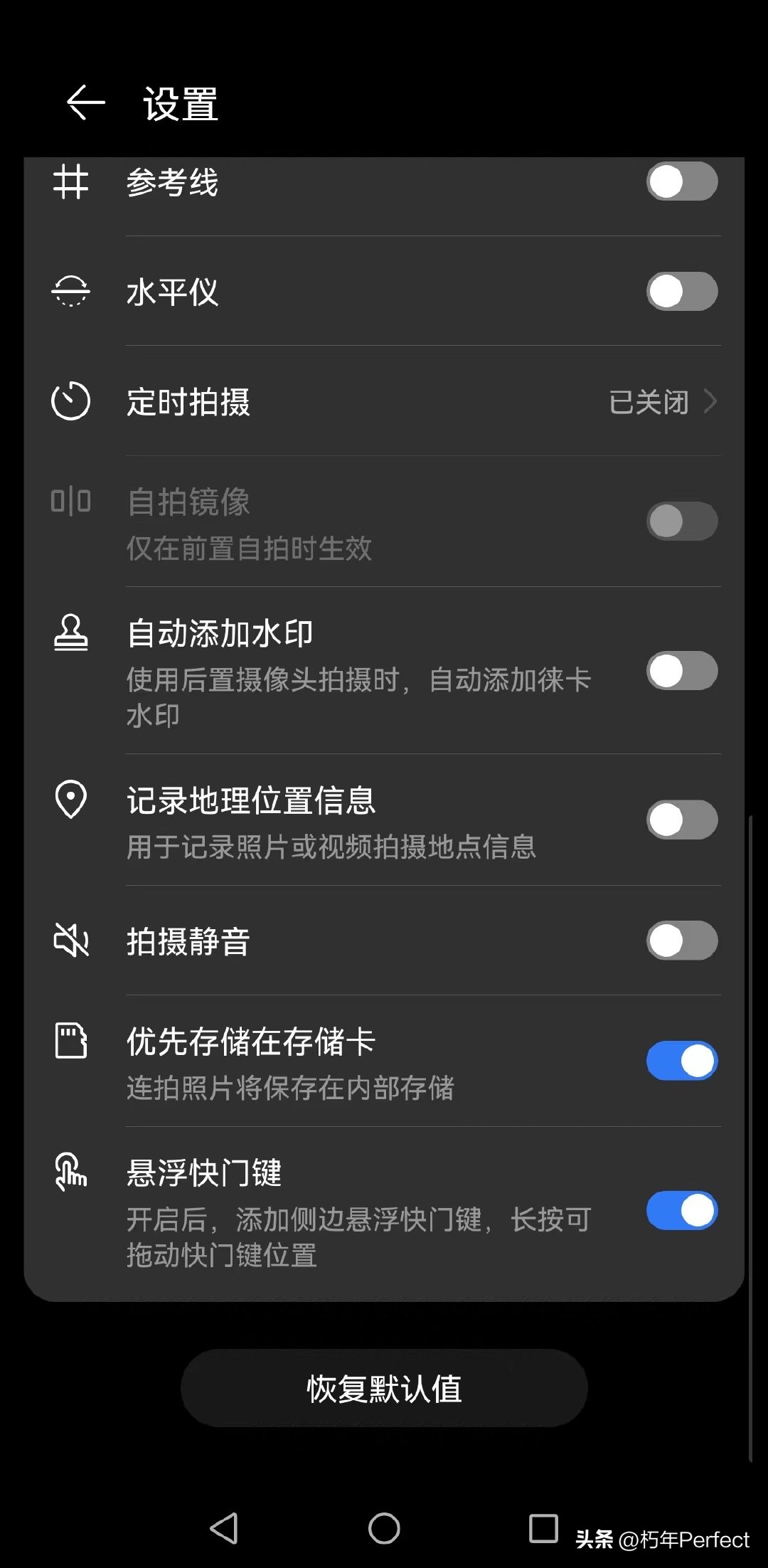The height and width of the screenshot is (1568, 768).
Task: Click the 水平仪 level icon
Action: pos(71,292)
